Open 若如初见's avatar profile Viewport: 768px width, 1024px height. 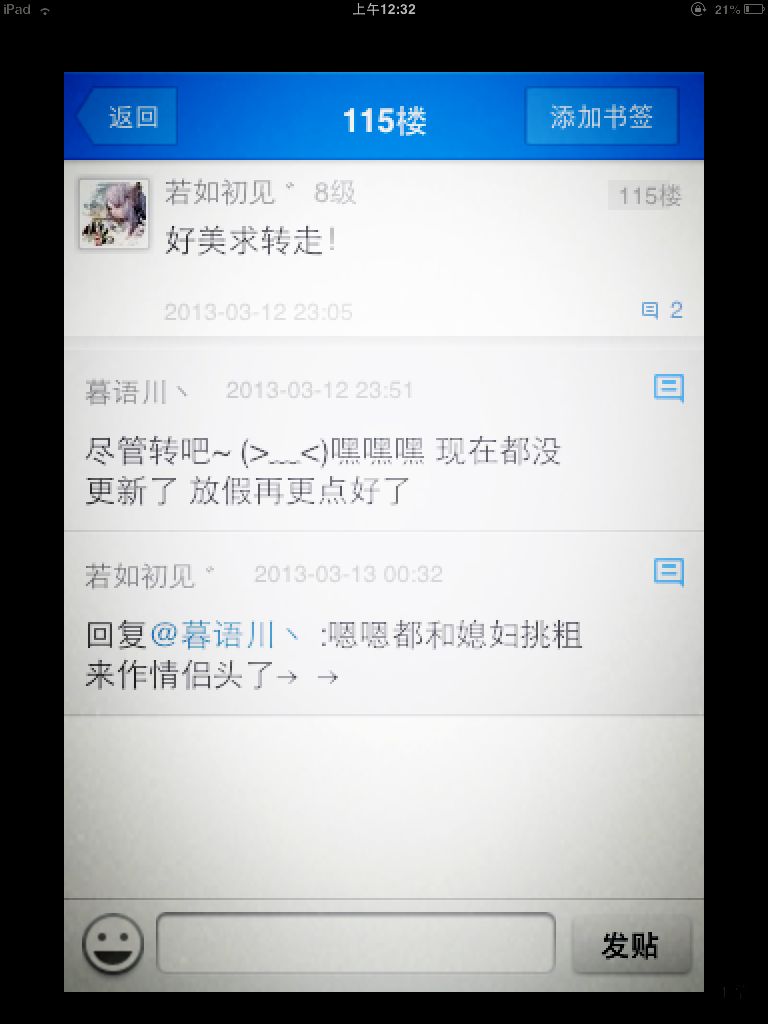114,214
